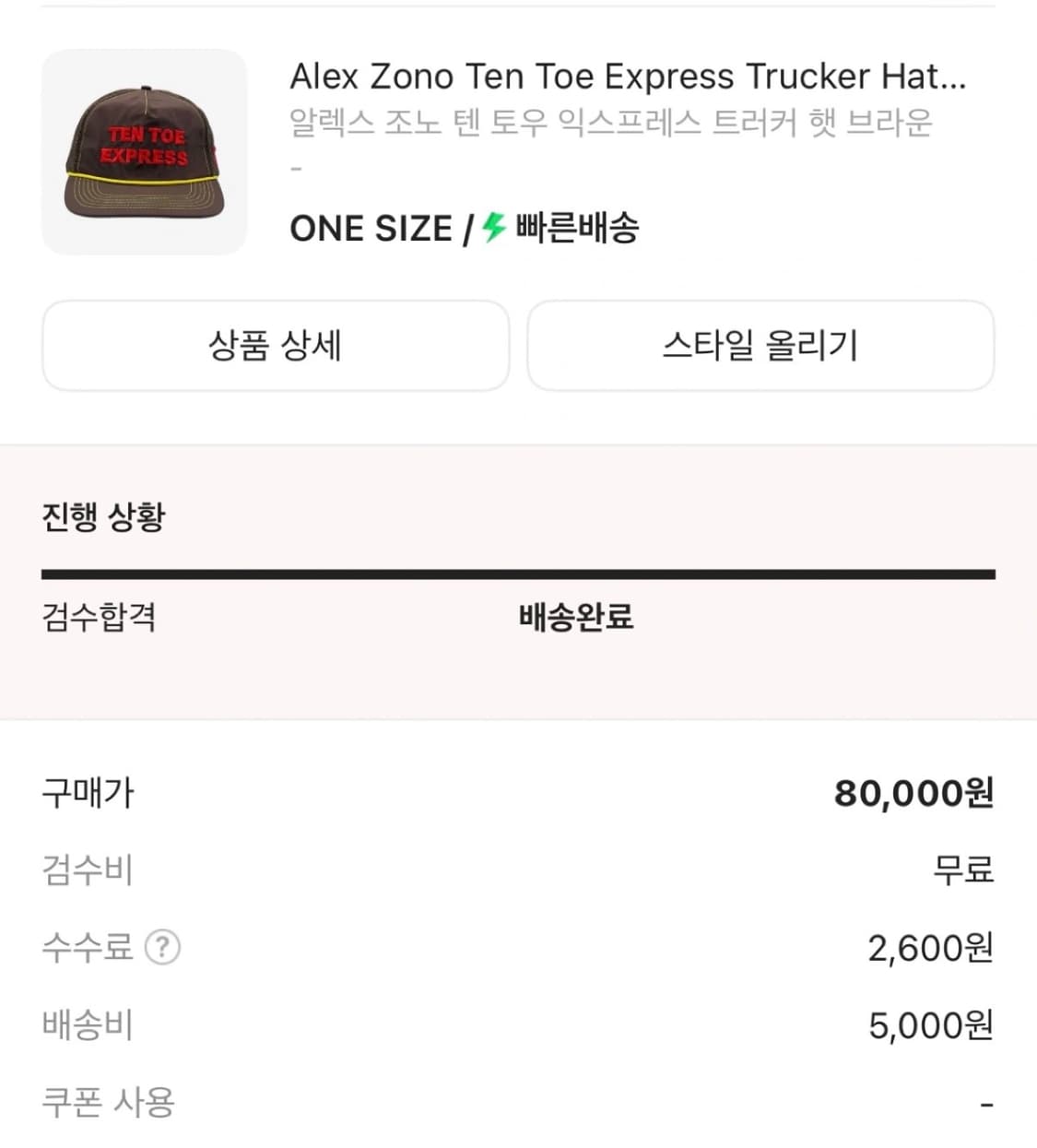The height and width of the screenshot is (1148, 1037).
Task: Select the 배송비 shipping fee row
Action: pos(86,1024)
